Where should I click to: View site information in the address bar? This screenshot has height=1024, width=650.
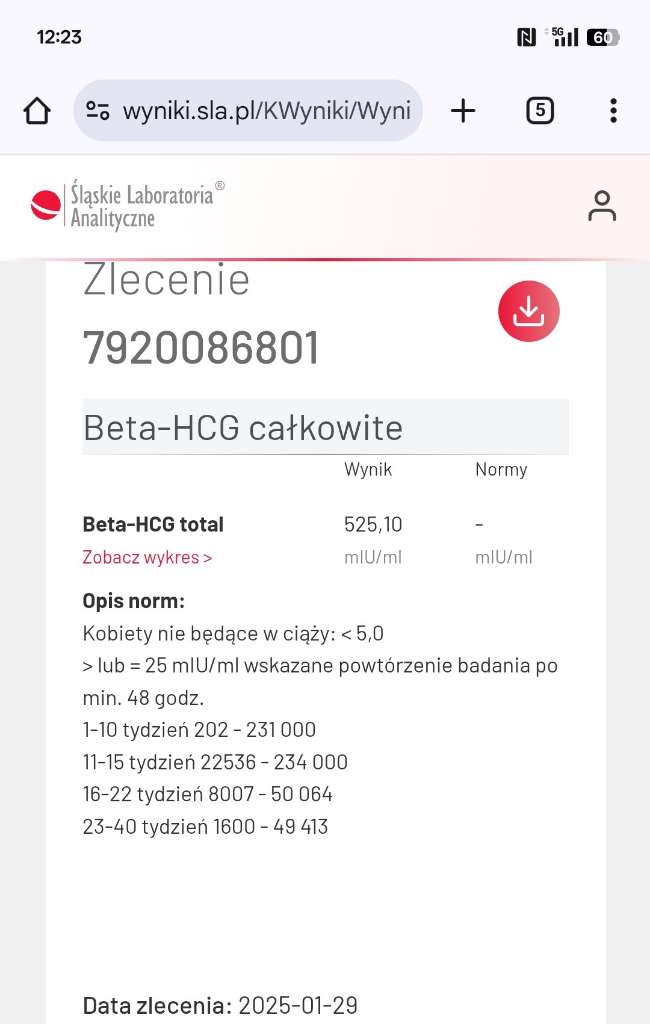(x=98, y=111)
